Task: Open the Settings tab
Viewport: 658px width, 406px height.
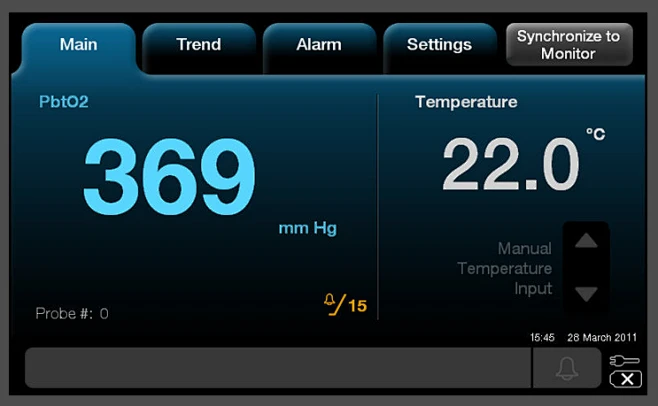Action: 439,45
